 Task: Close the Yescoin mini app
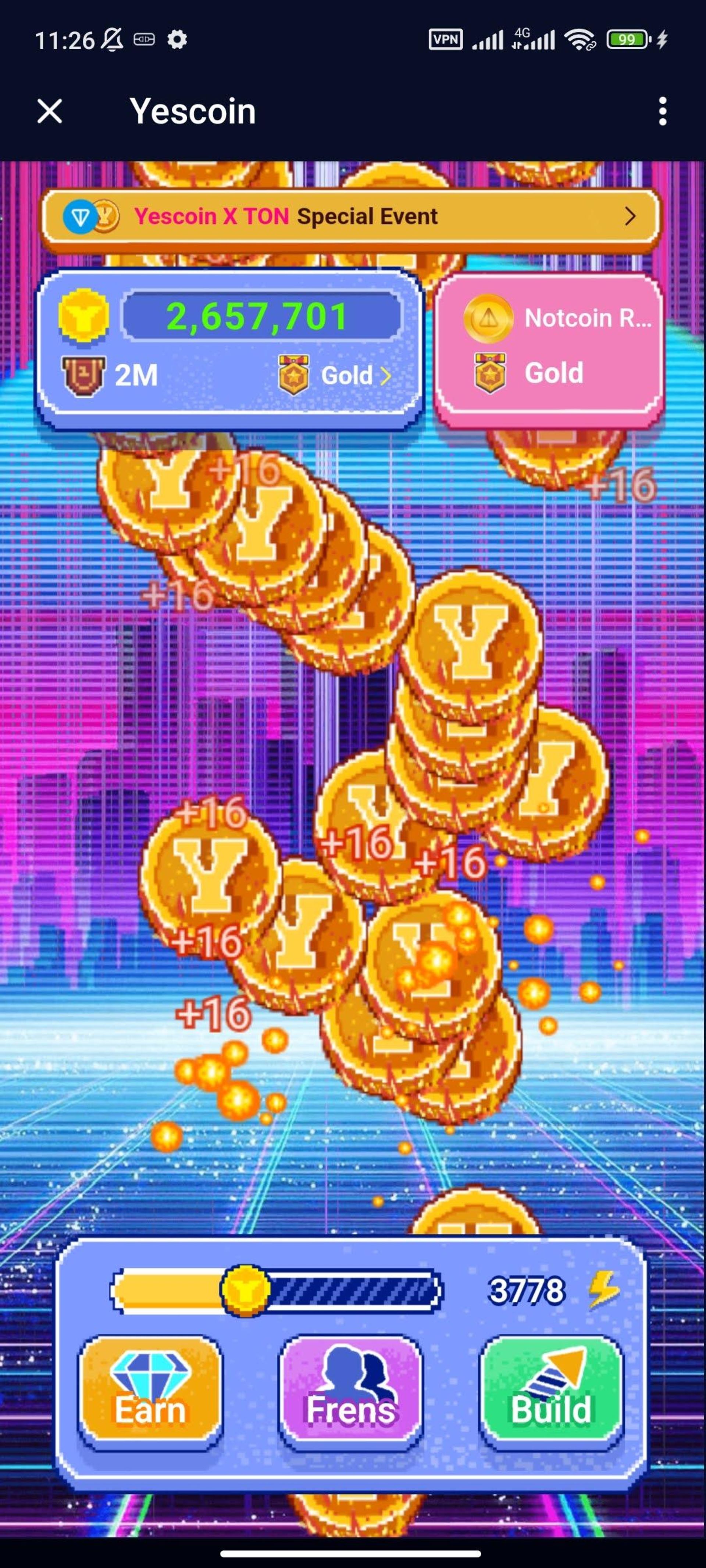pos(49,111)
